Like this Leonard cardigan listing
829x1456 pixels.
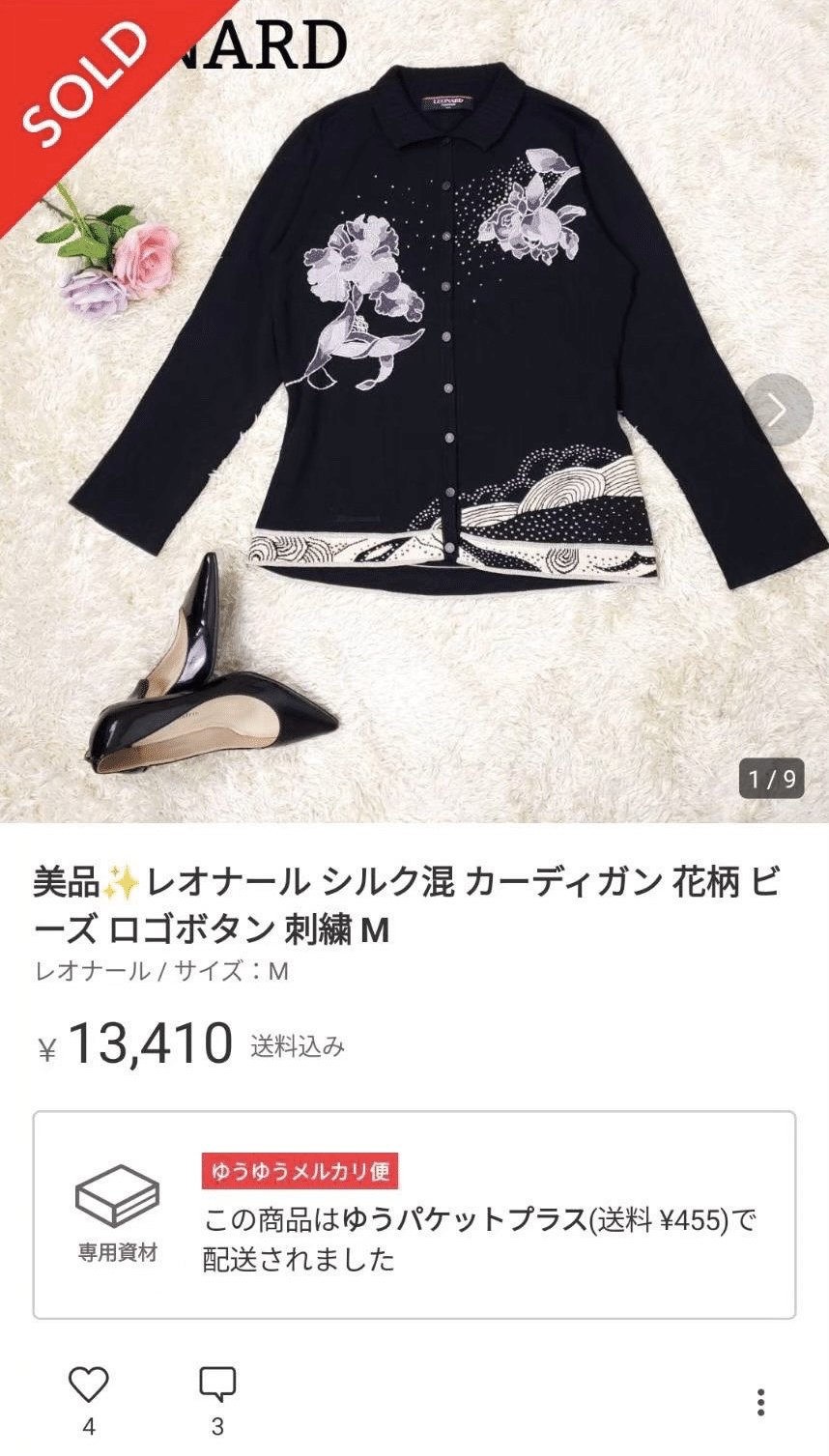(88, 1385)
